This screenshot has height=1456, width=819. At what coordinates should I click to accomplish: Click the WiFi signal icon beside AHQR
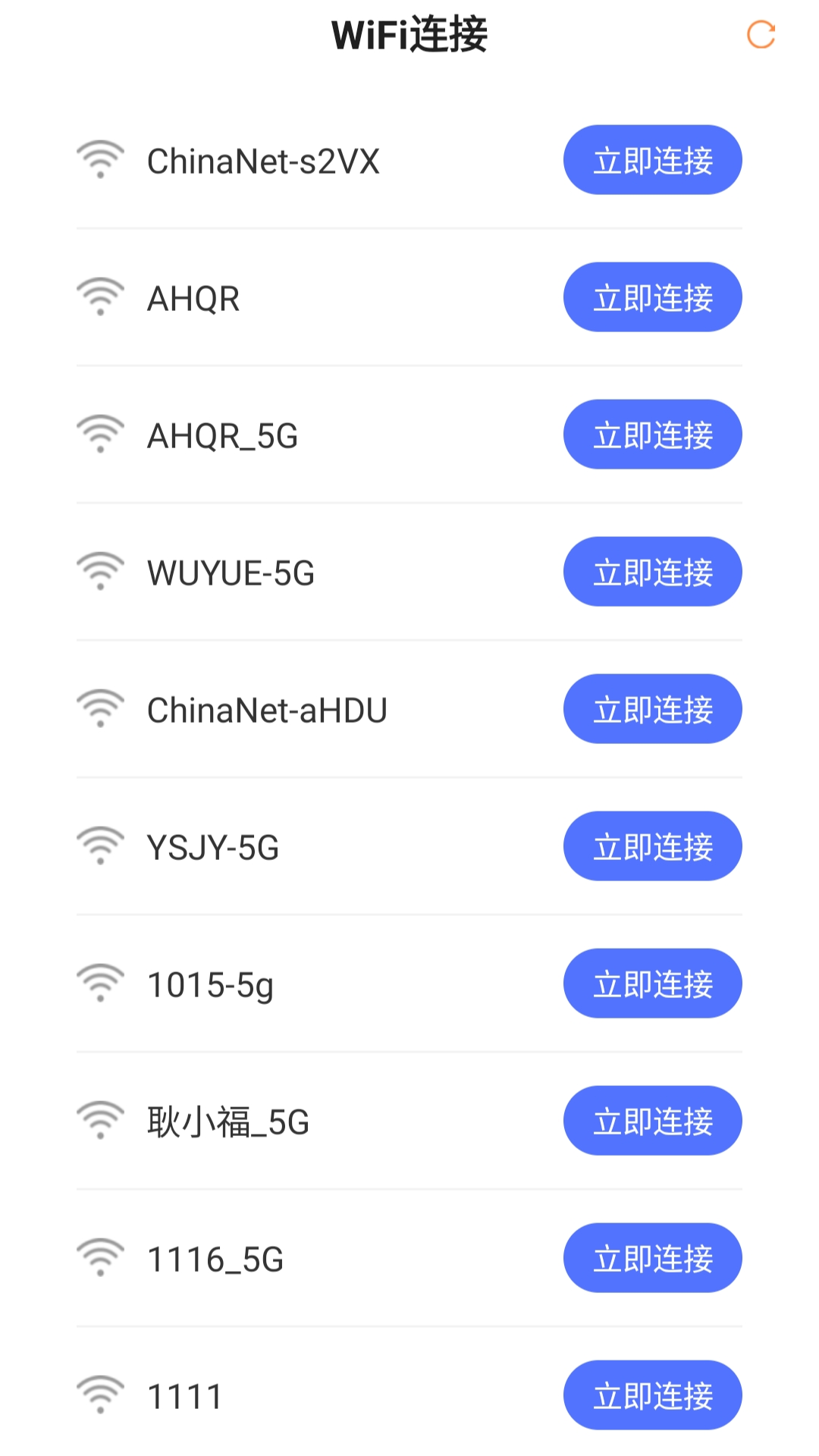pyautogui.click(x=101, y=297)
